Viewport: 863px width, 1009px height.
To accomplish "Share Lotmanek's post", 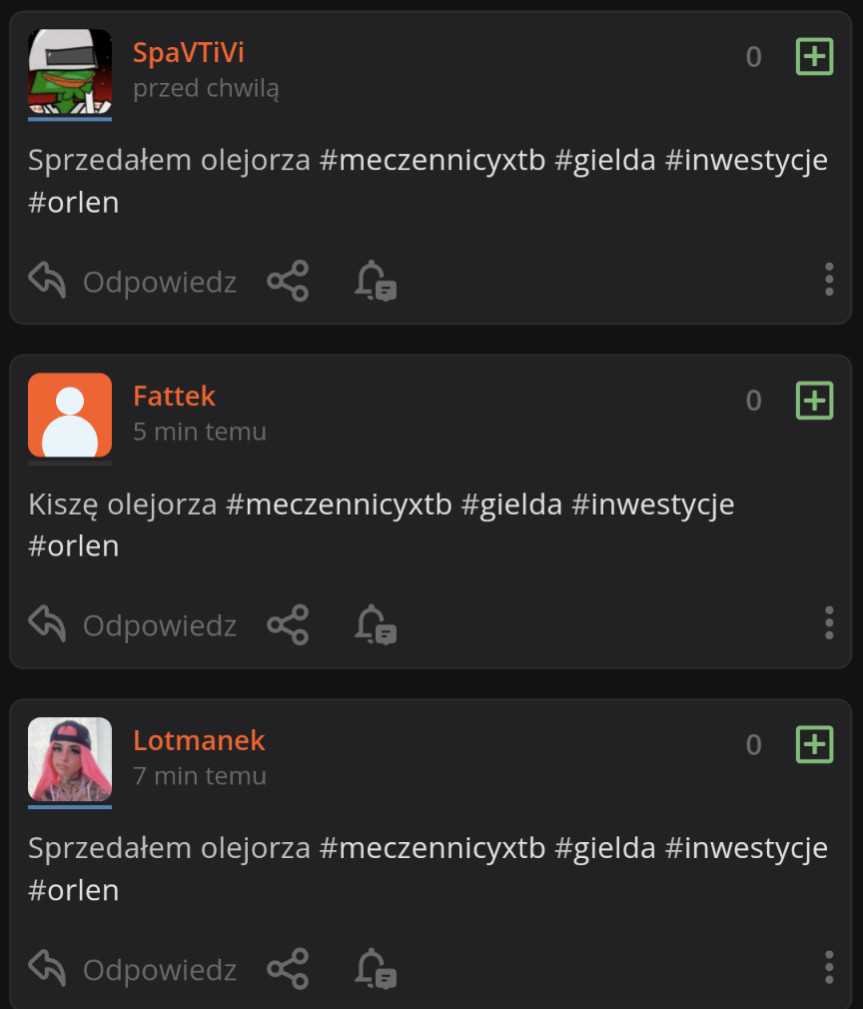I will (x=288, y=968).
